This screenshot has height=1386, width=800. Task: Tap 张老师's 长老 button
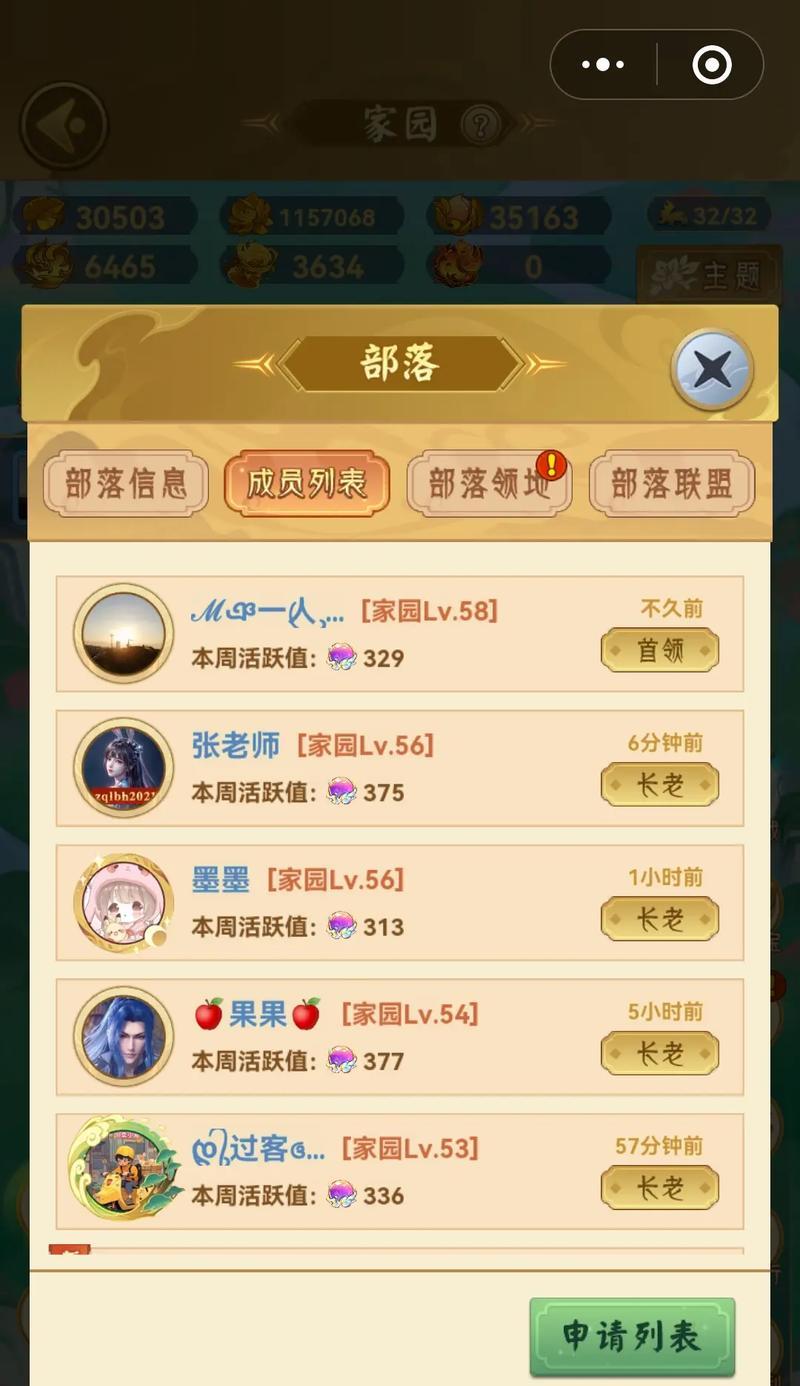click(660, 785)
